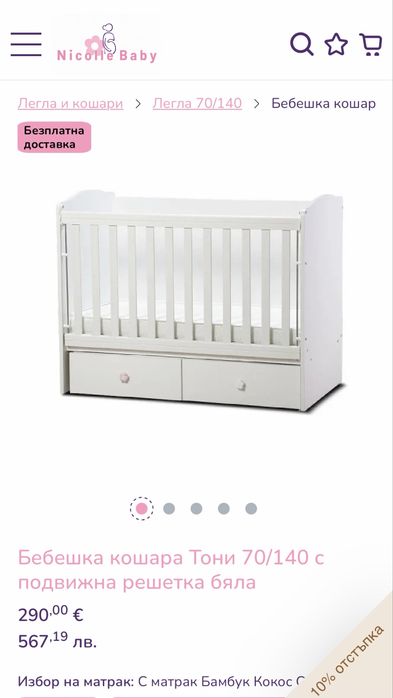The width and height of the screenshot is (393, 698).
Task: Show the fourth product image dot
Action: point(224,508)
